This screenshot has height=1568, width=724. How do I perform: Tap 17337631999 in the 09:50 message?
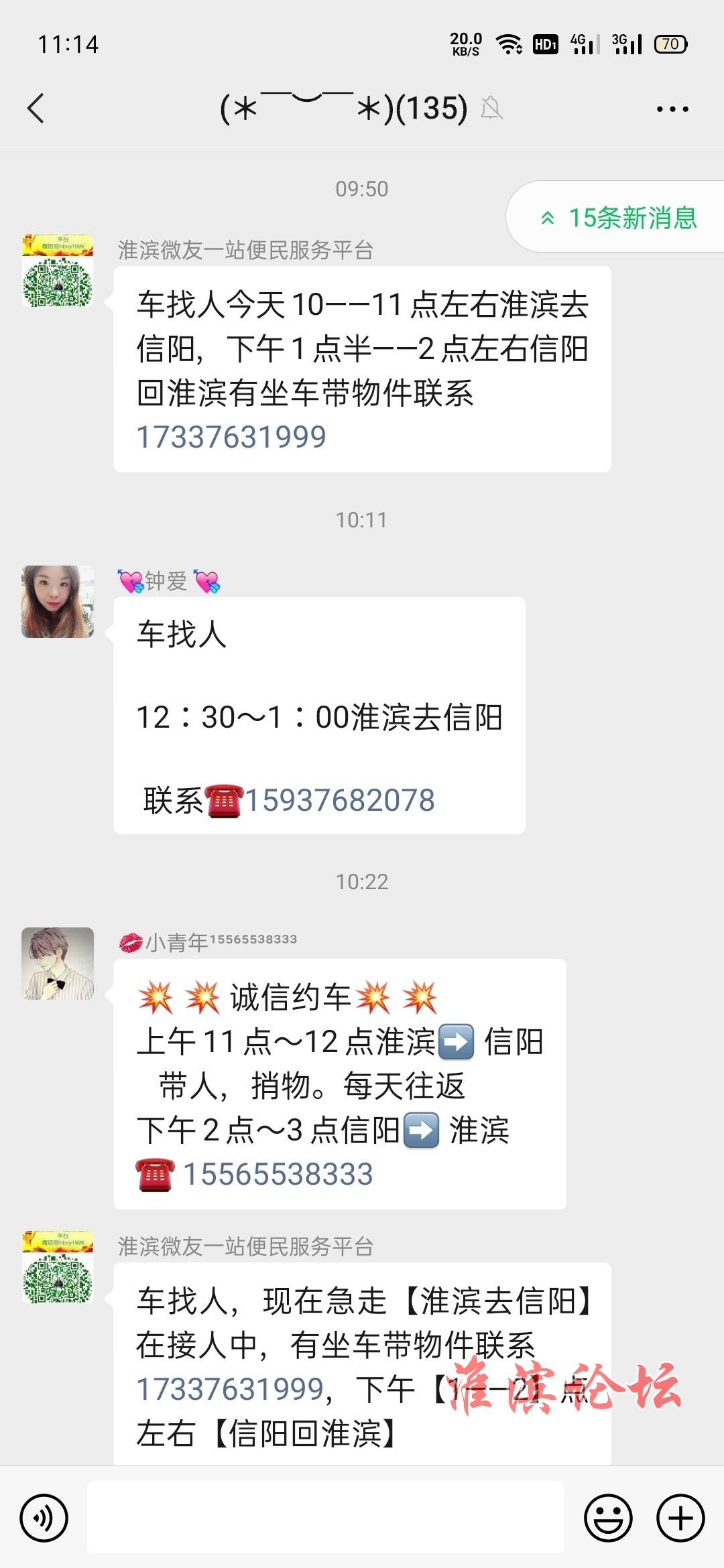click(231, 437)
